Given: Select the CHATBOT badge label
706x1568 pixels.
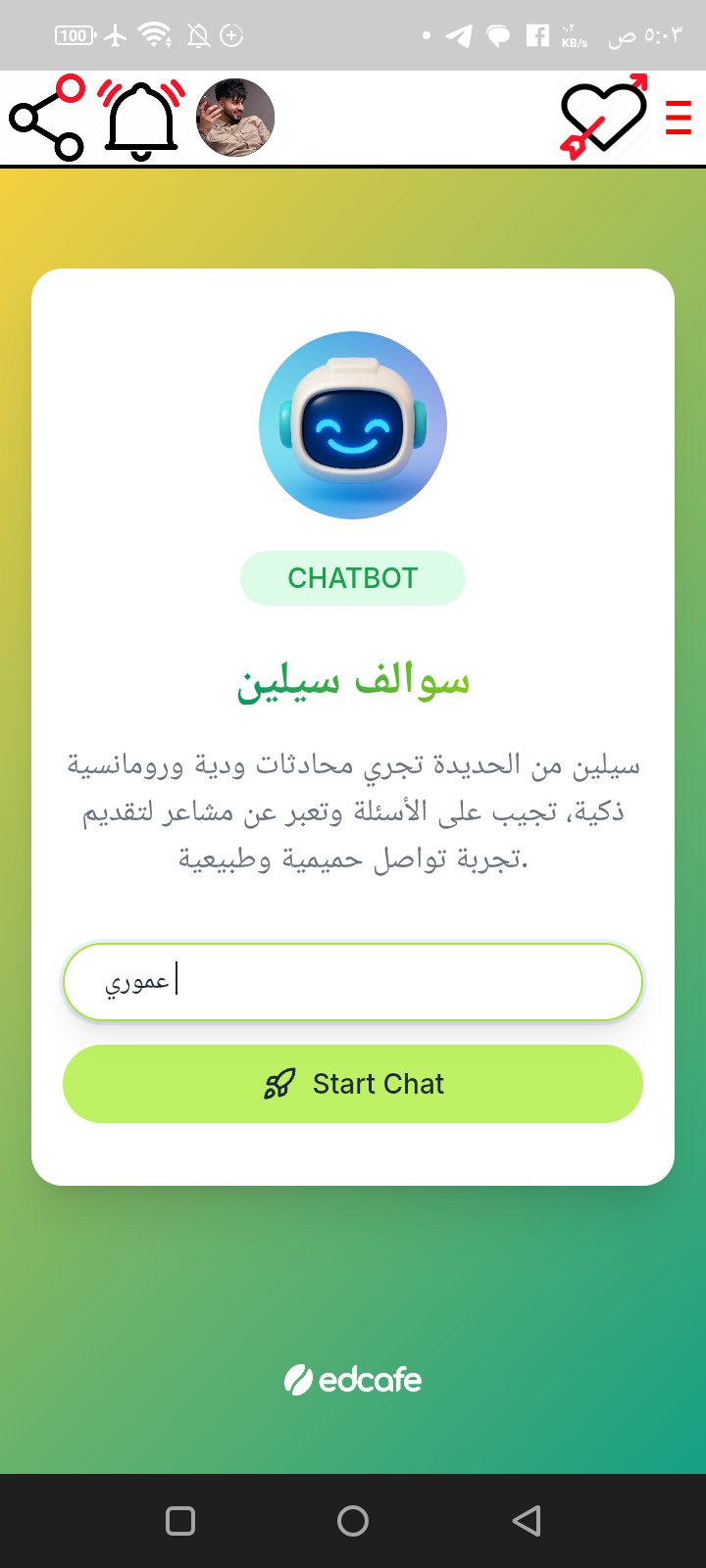Looking at the screenshot, I should (353, 577).
